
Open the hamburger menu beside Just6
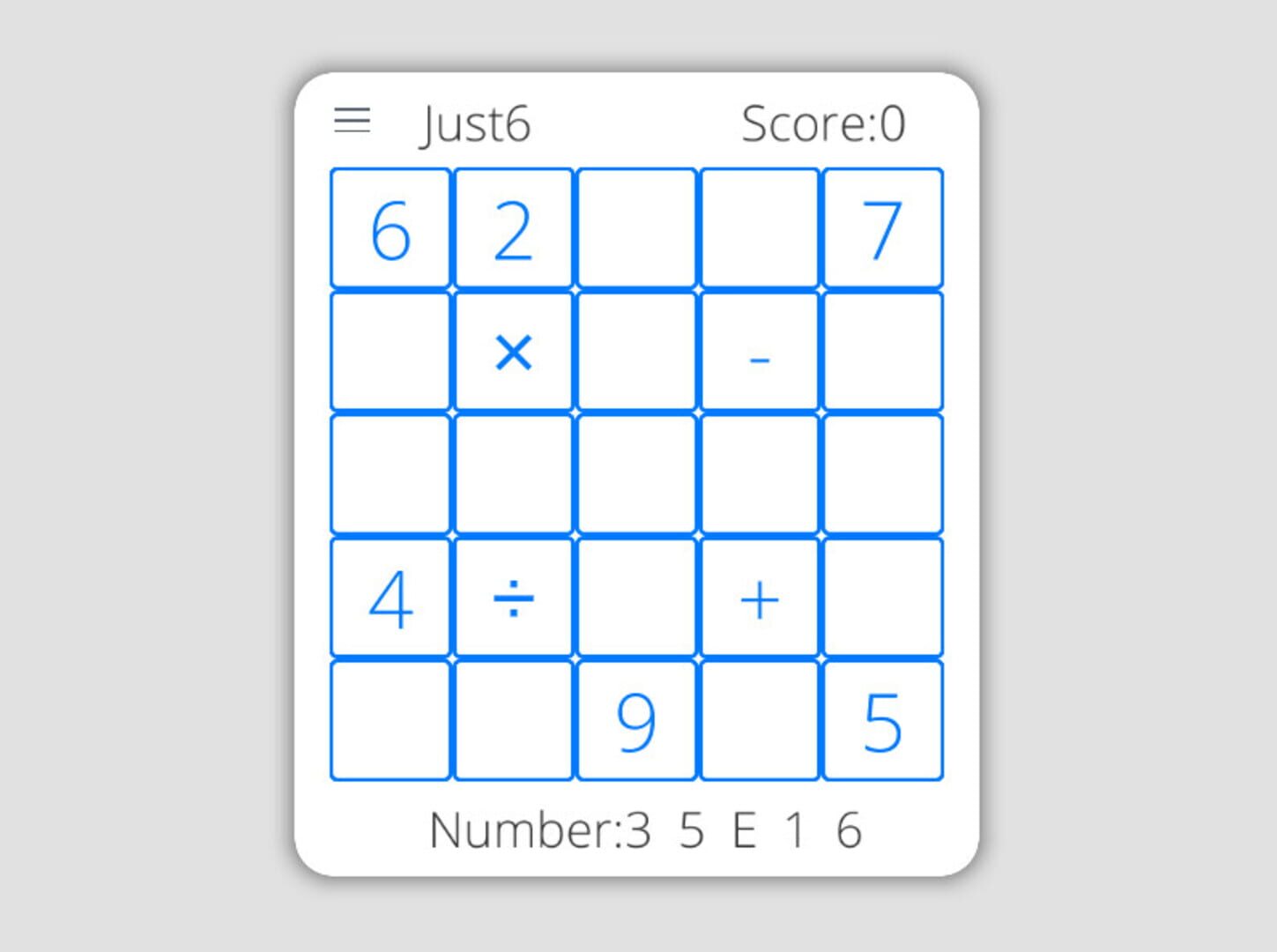coord(353,120)
